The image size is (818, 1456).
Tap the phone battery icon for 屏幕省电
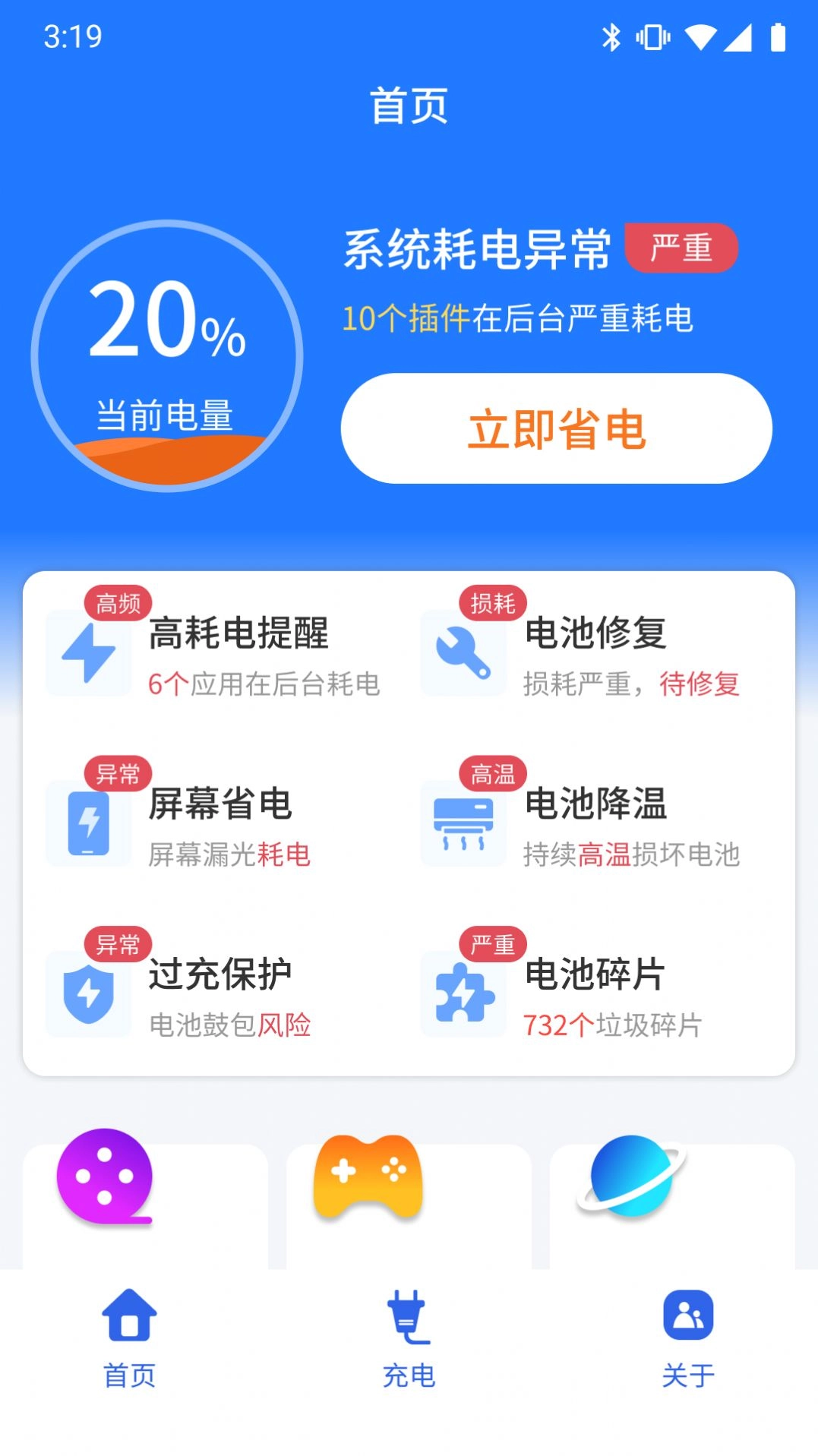pos(88,824)
